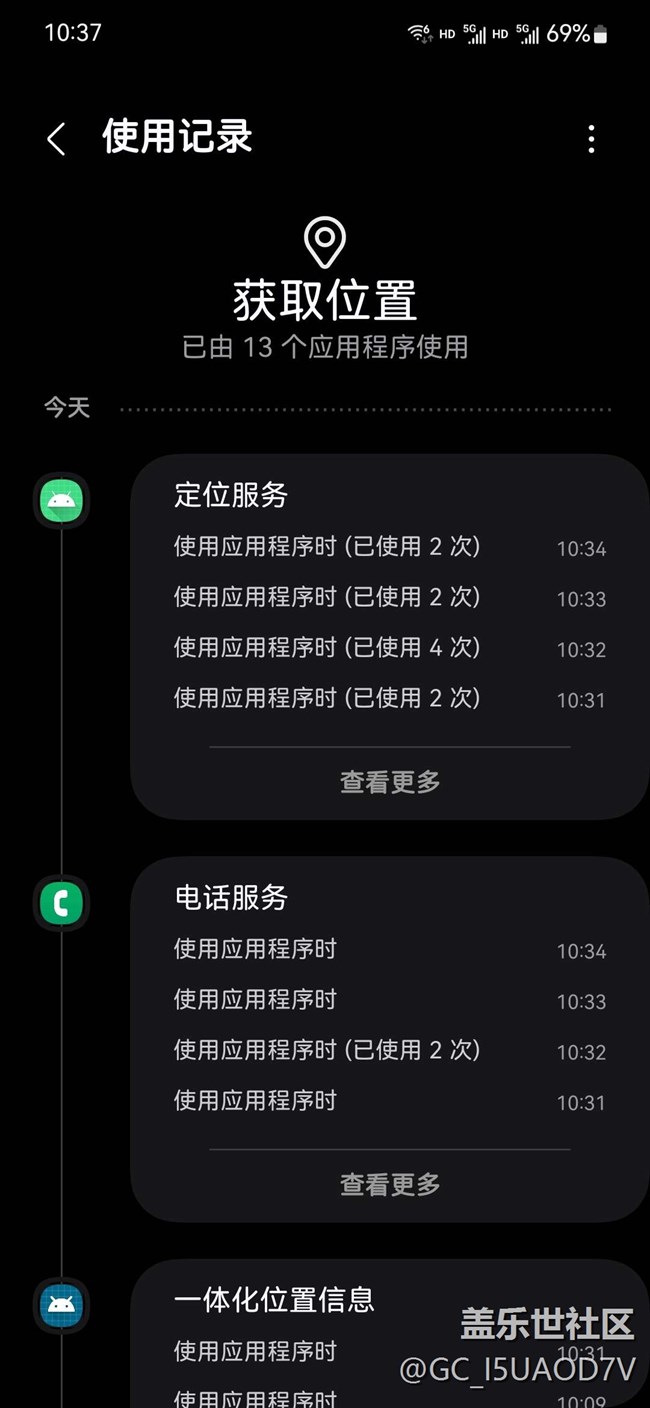Open the 一体化位置信息 usage card
This screenshot has height=1408, width=650.
274,1299
